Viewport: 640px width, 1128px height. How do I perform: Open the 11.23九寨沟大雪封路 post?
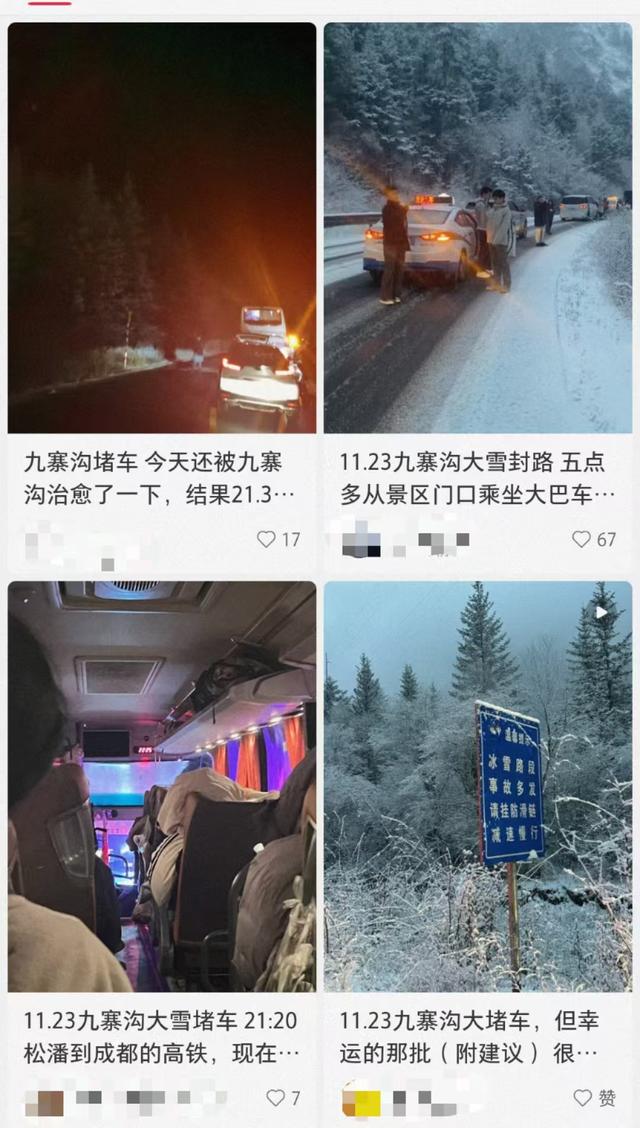point(477,228)
